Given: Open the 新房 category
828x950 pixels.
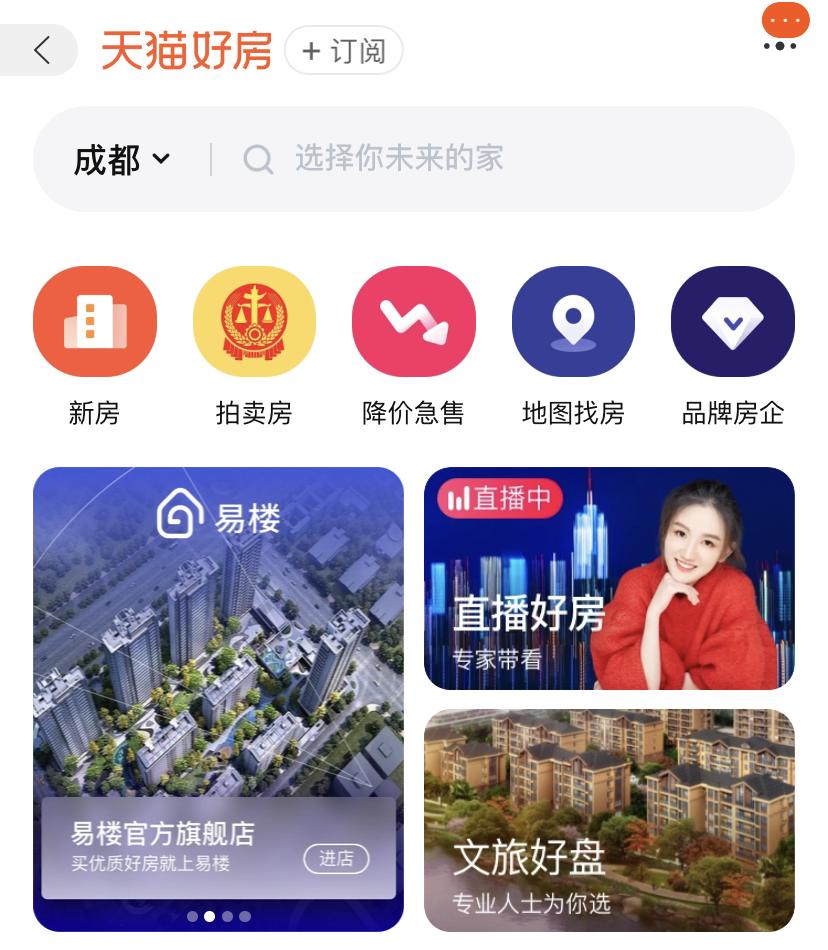Looking at the screenshot, I should coord(95,345).
